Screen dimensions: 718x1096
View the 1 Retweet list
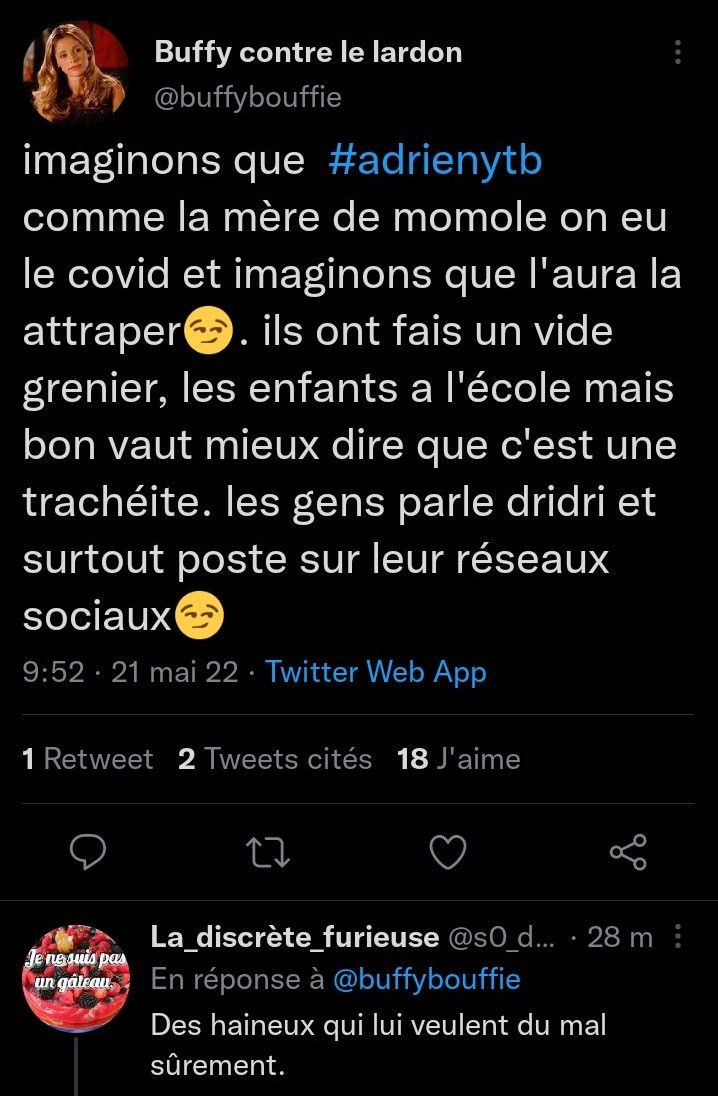[x=88, y=759]
